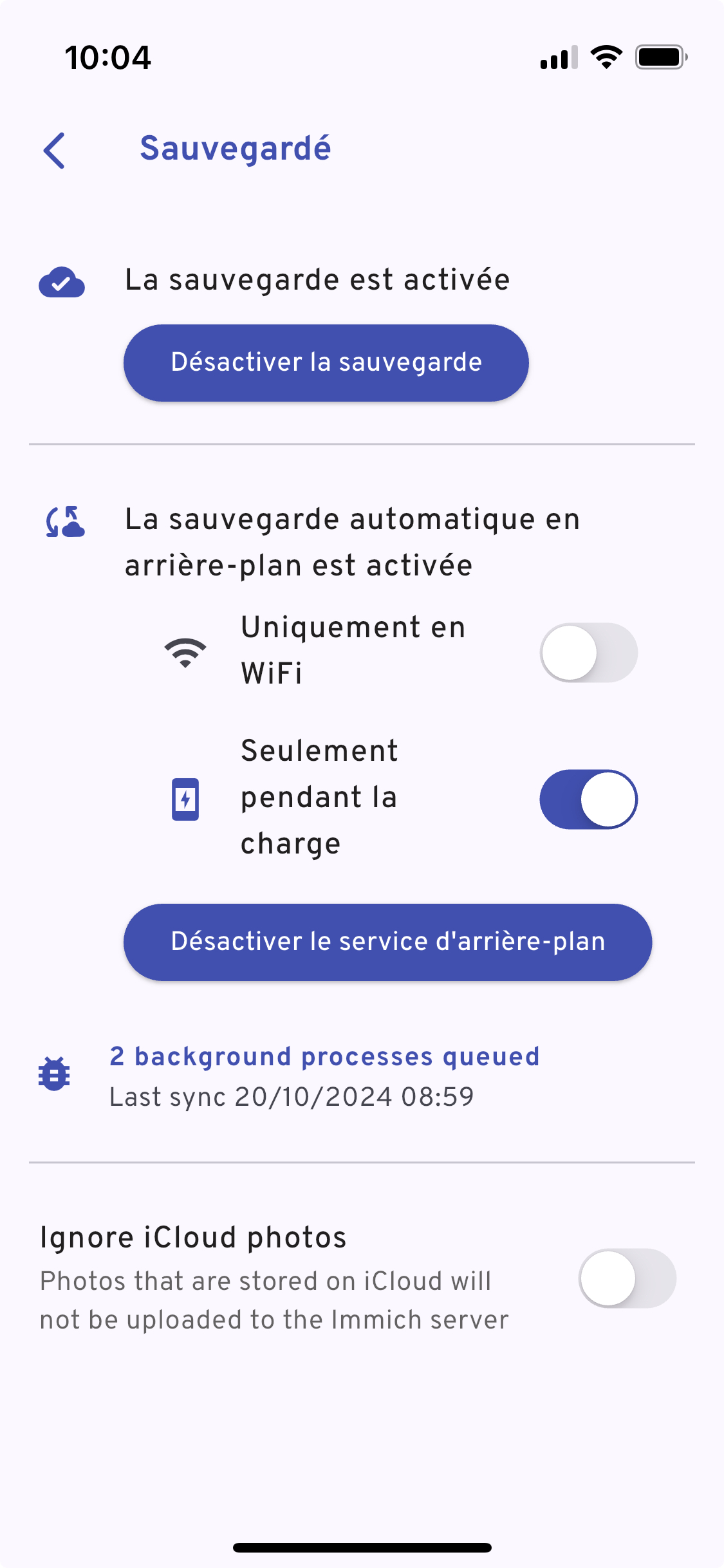Enable the Uniquement en WiFi switch
The image size is (724, 1568).
(x=588, y=653)
